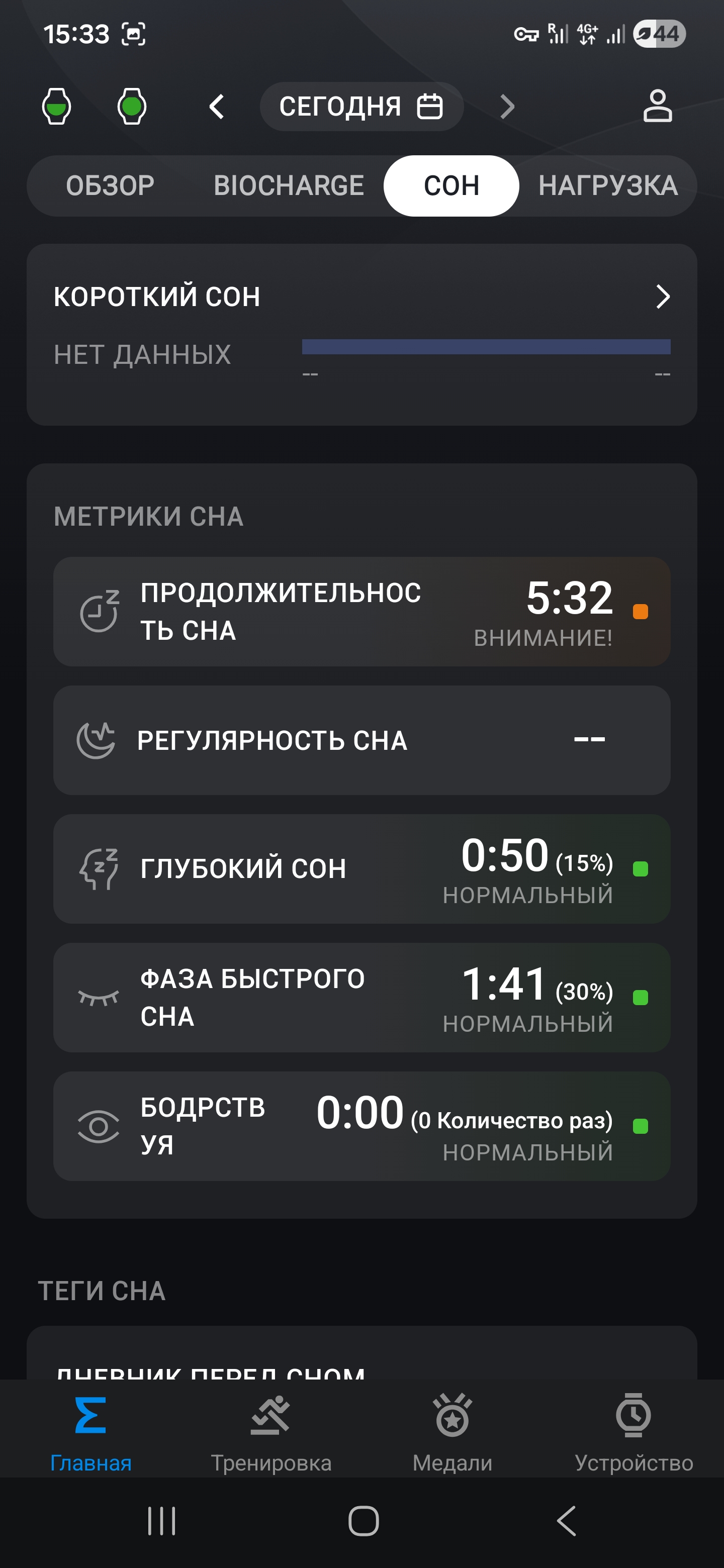
Task: Switch to the Обзор tab
Action: point(110,185)
